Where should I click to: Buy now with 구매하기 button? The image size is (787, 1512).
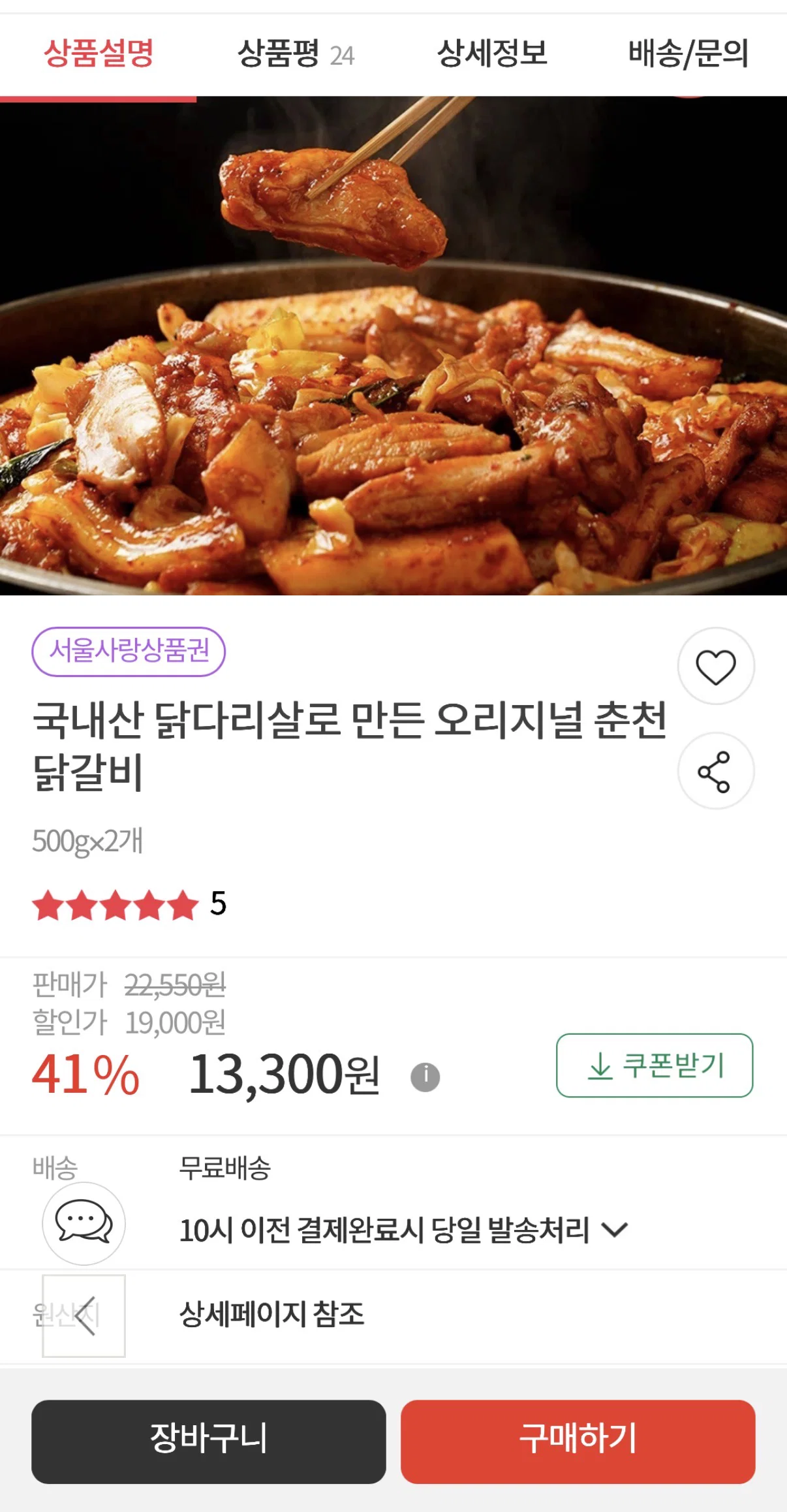click(578, 1441)
